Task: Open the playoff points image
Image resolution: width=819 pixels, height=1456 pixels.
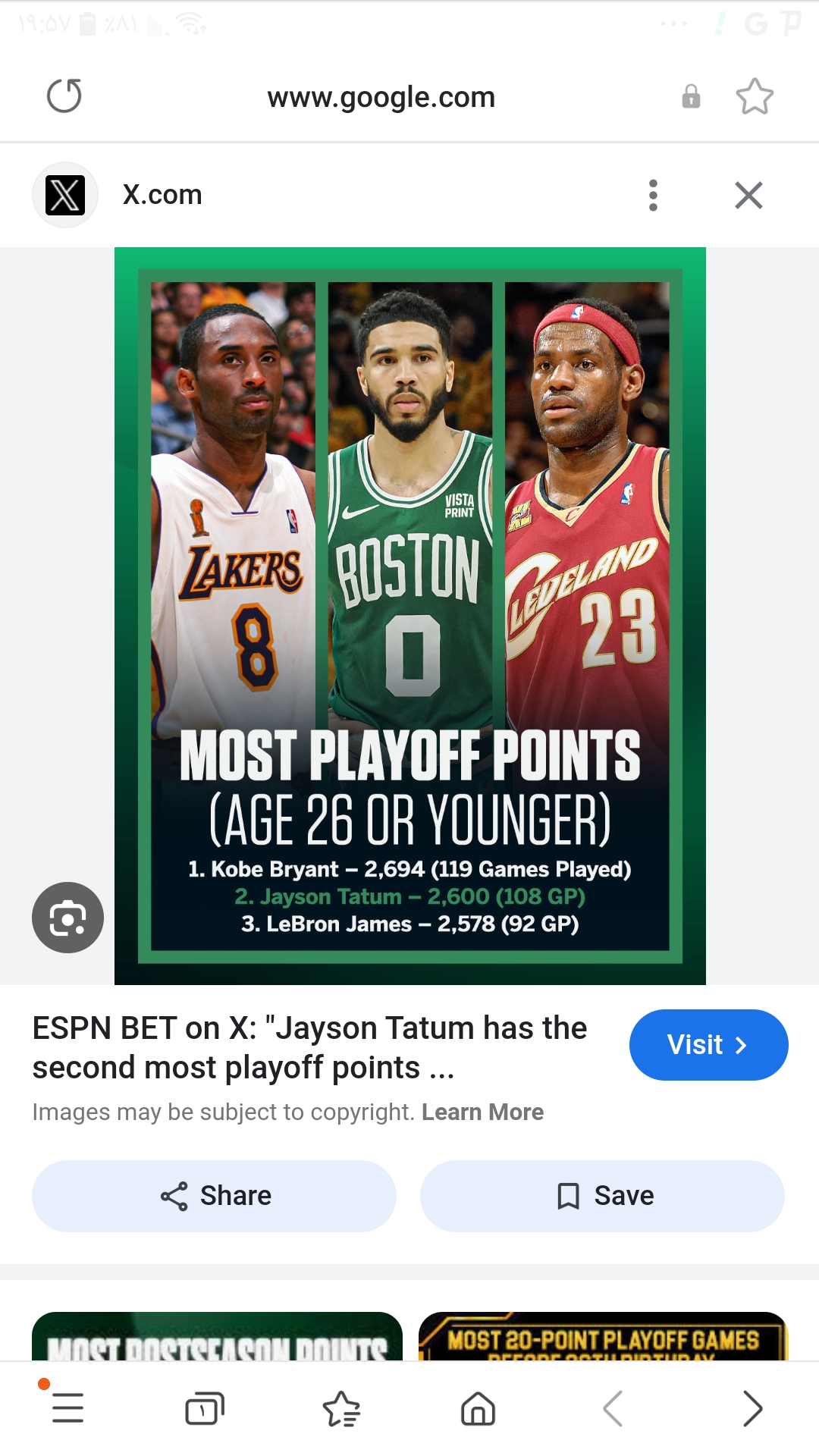Action: 410,616
